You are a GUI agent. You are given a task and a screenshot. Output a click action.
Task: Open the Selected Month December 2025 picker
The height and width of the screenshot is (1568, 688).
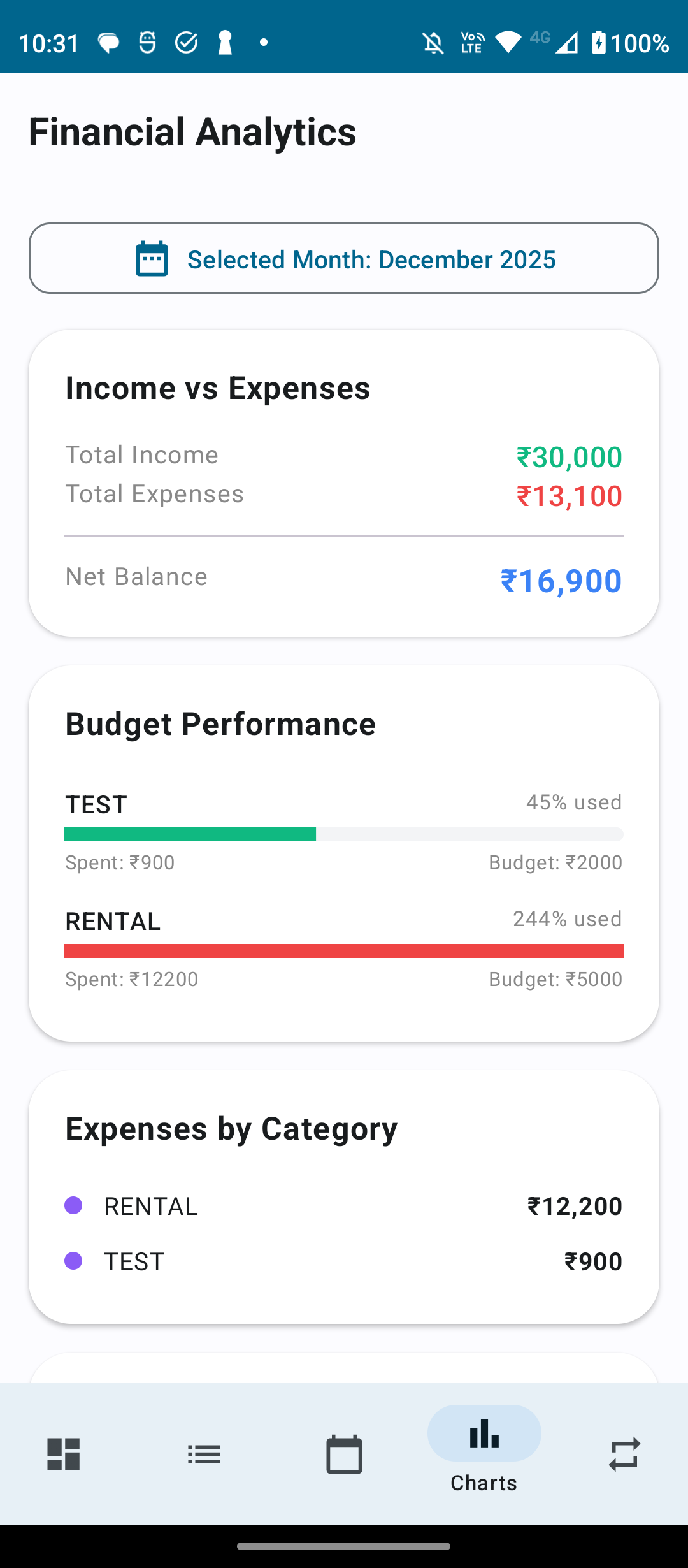(x=344, y=259)
